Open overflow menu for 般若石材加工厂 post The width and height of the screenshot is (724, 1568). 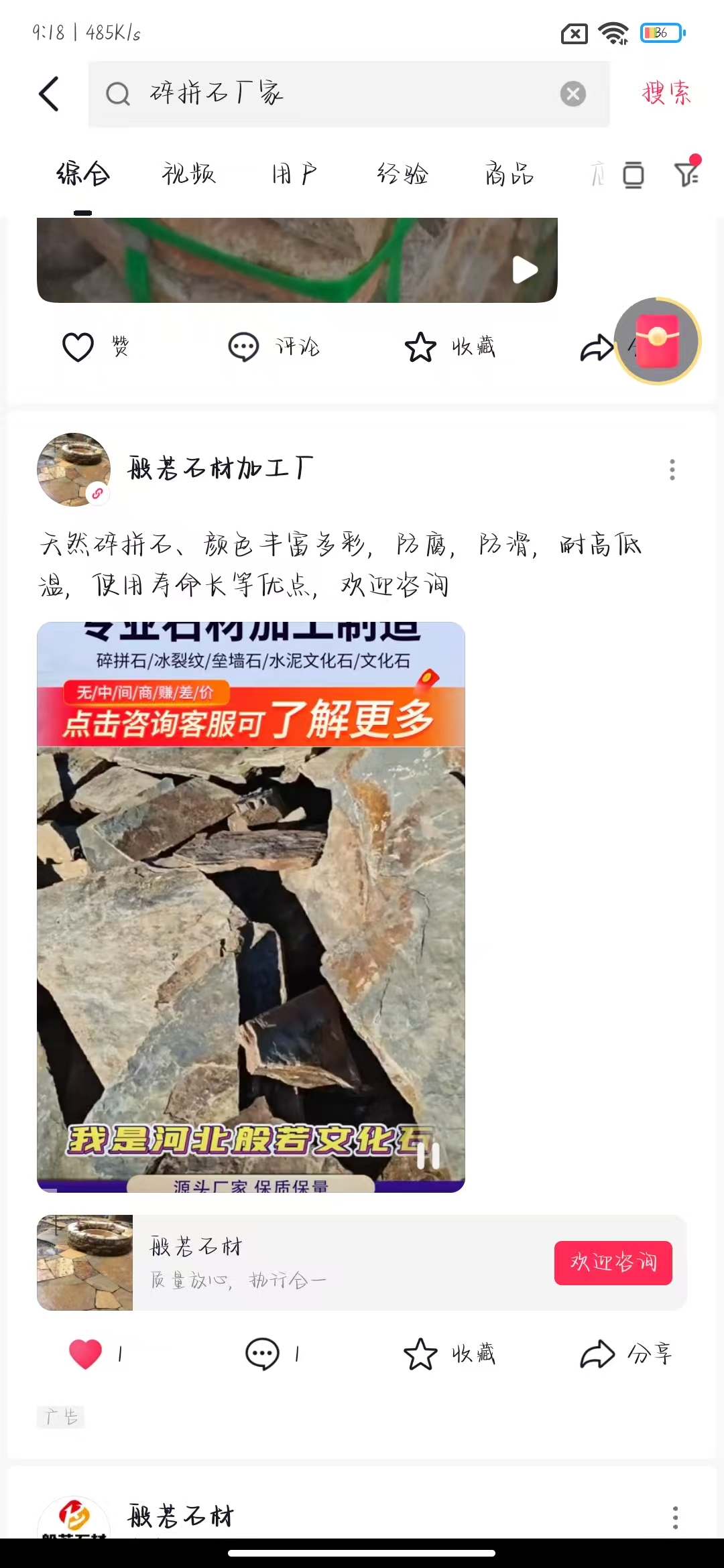pyautogui.click(x=672, y=470)
